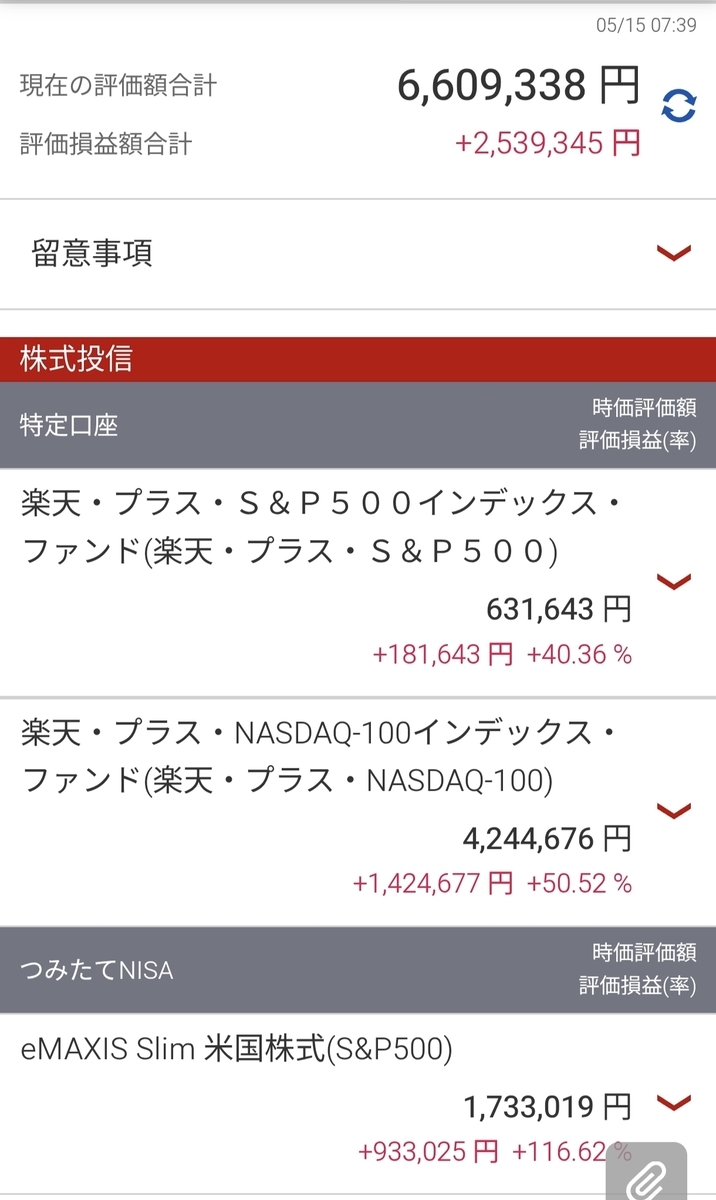Expand eMAXIS Slim 米国株式 fund details
The image size is (716, 1200).
tap(674, 1103)
